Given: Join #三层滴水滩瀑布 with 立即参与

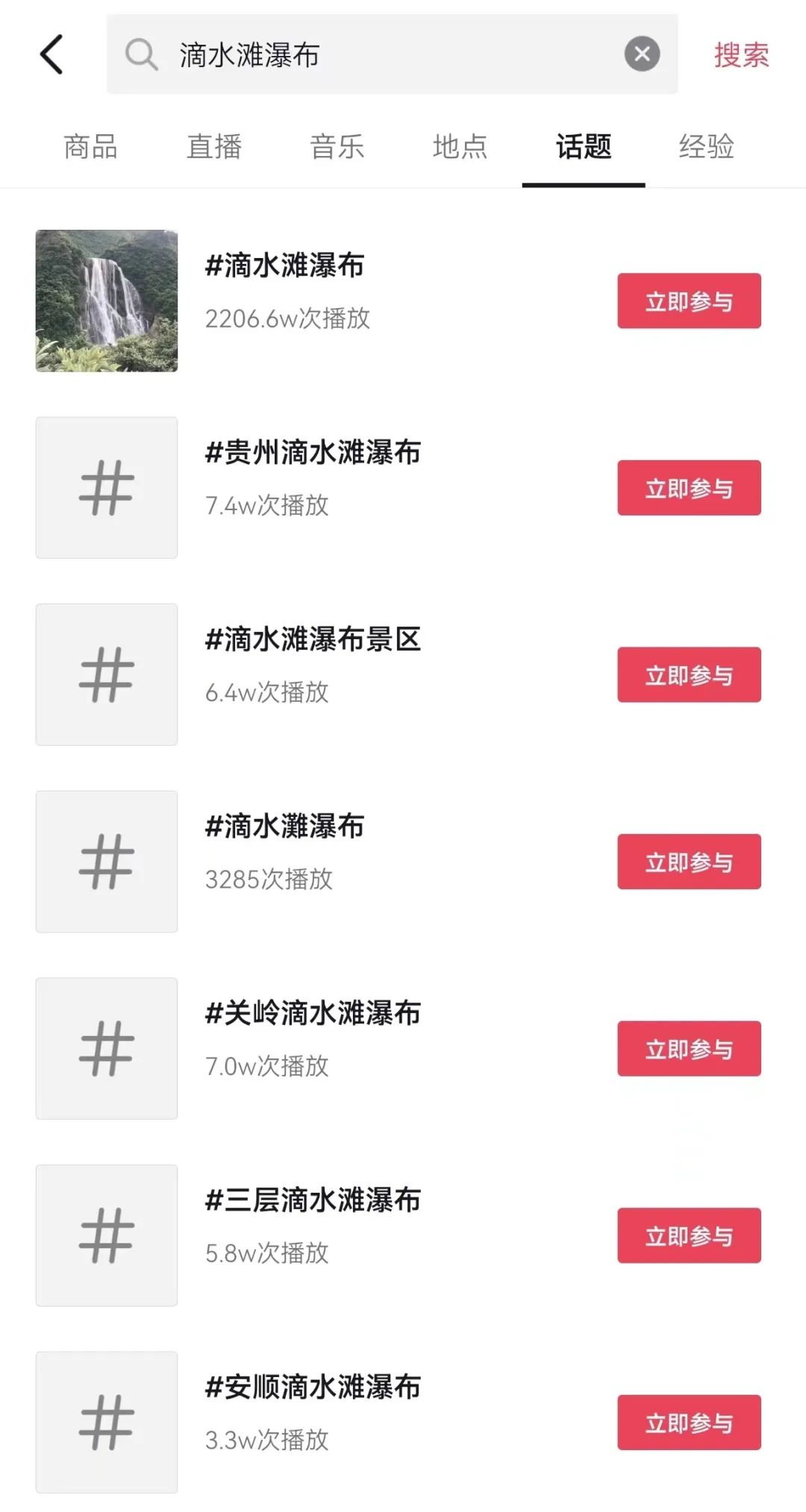Looking at the screenshot, I should click(x=688, y=1235).
